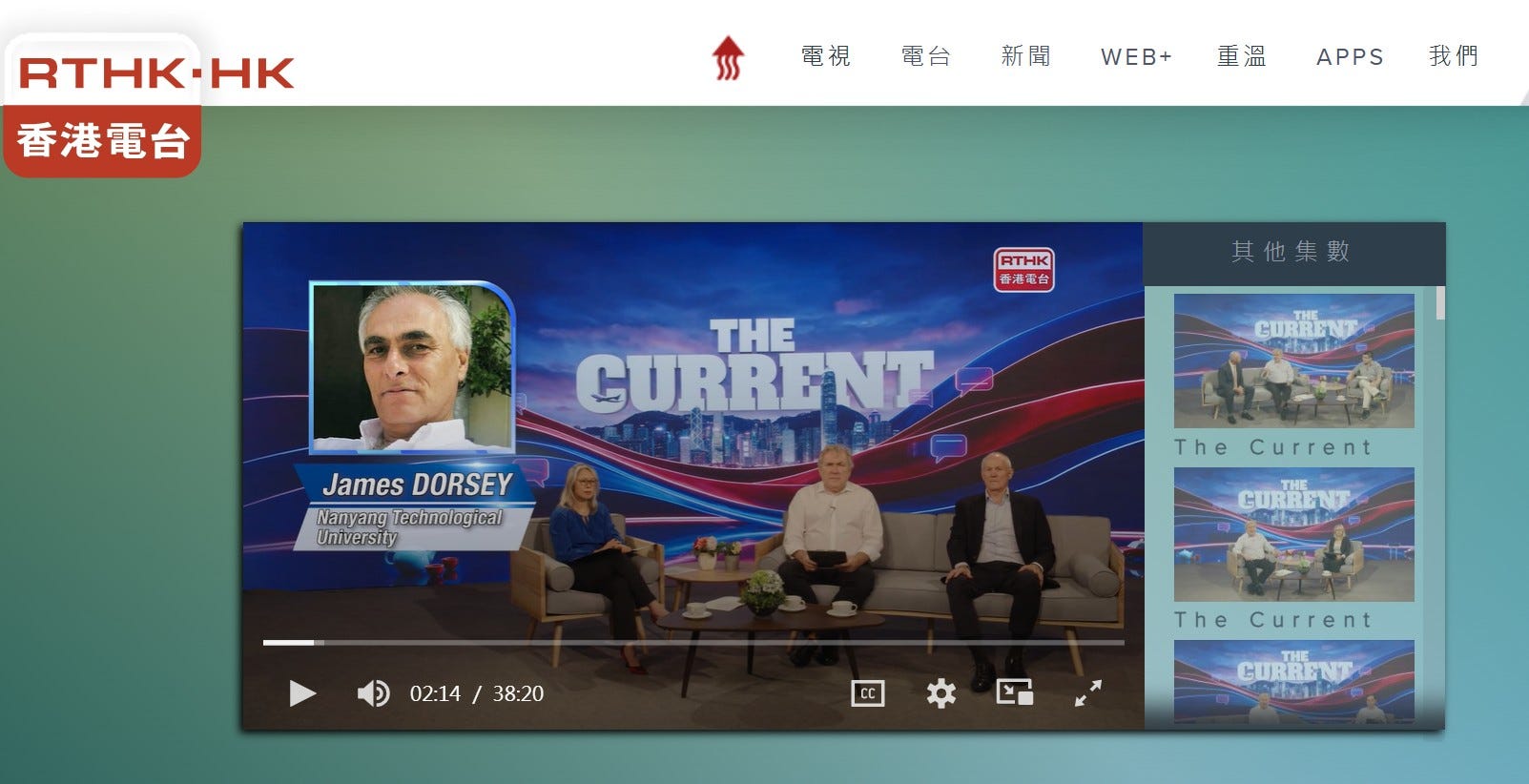1529x784 pixels.
Task: Tap the video progress bar
Action: 693,643
